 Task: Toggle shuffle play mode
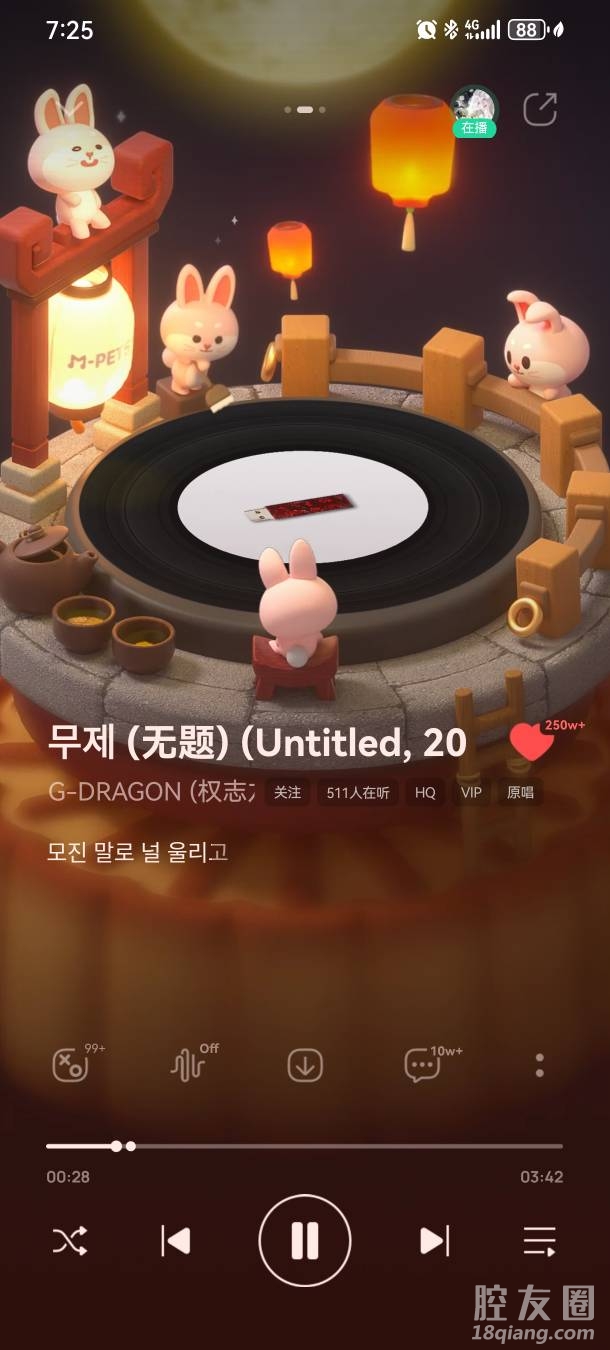pyautogui.click(x=70, y=1241)
